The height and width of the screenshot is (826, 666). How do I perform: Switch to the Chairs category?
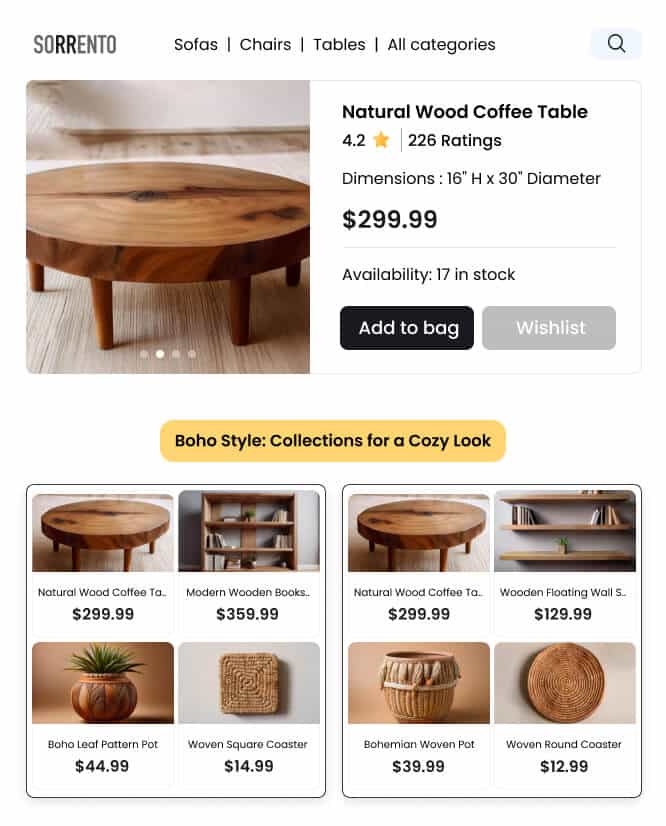coord(265,44)
